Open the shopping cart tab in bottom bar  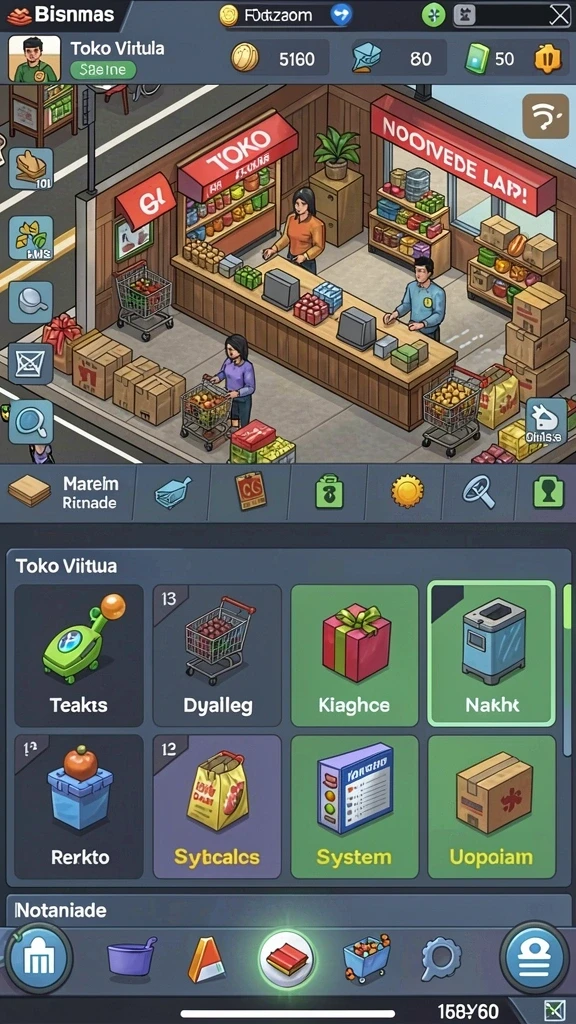click(365, 958)
